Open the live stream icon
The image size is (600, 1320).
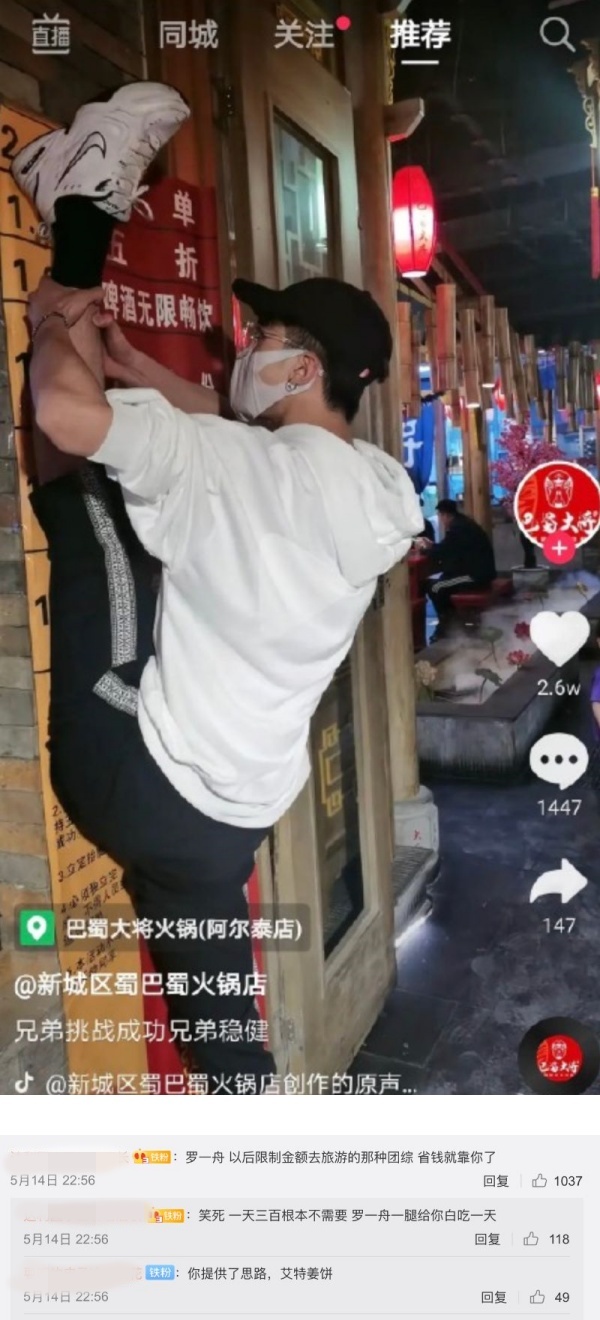point(51,35)
